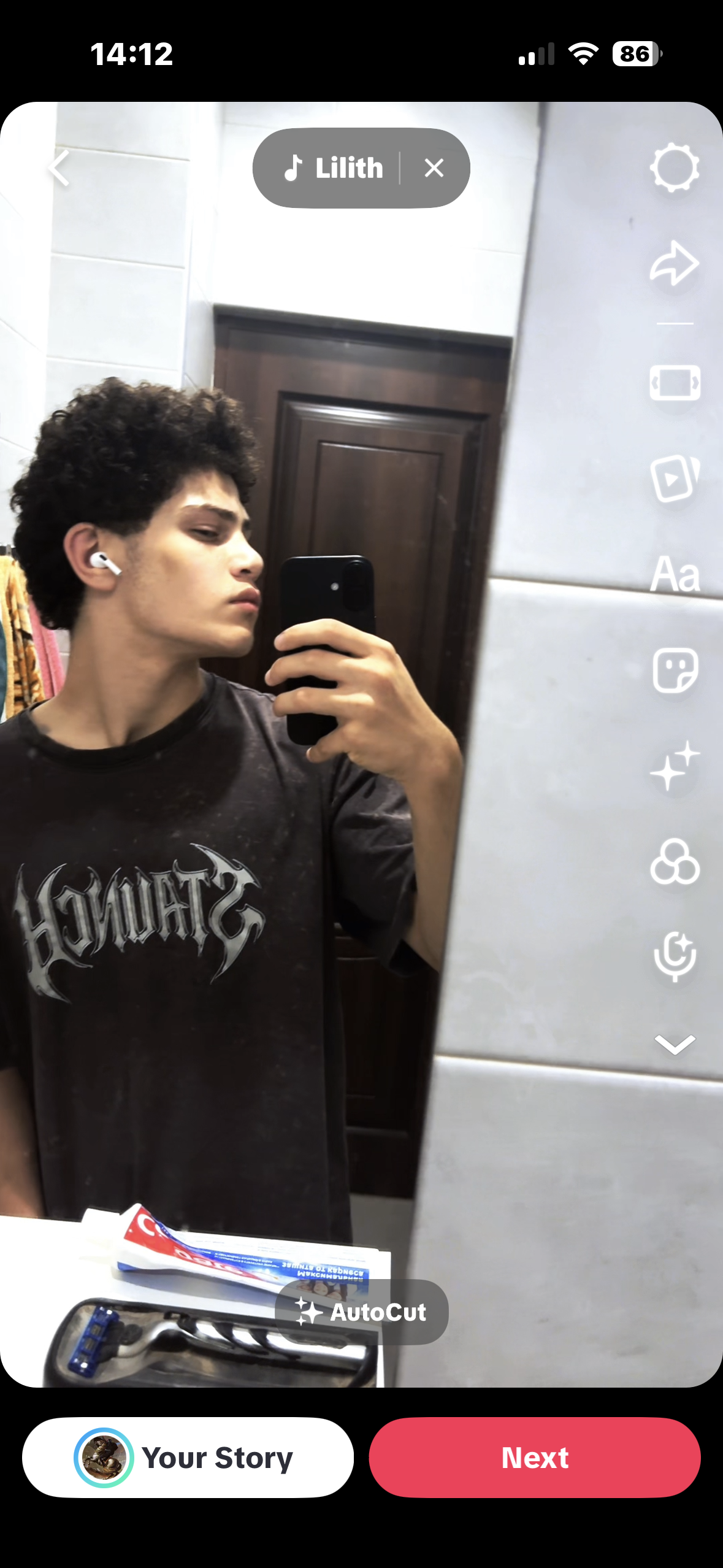This screenshot has width=723, height=1568.
Task: Remove the Lilith sound
Action: pyautogui.click(x=434, y=167)
